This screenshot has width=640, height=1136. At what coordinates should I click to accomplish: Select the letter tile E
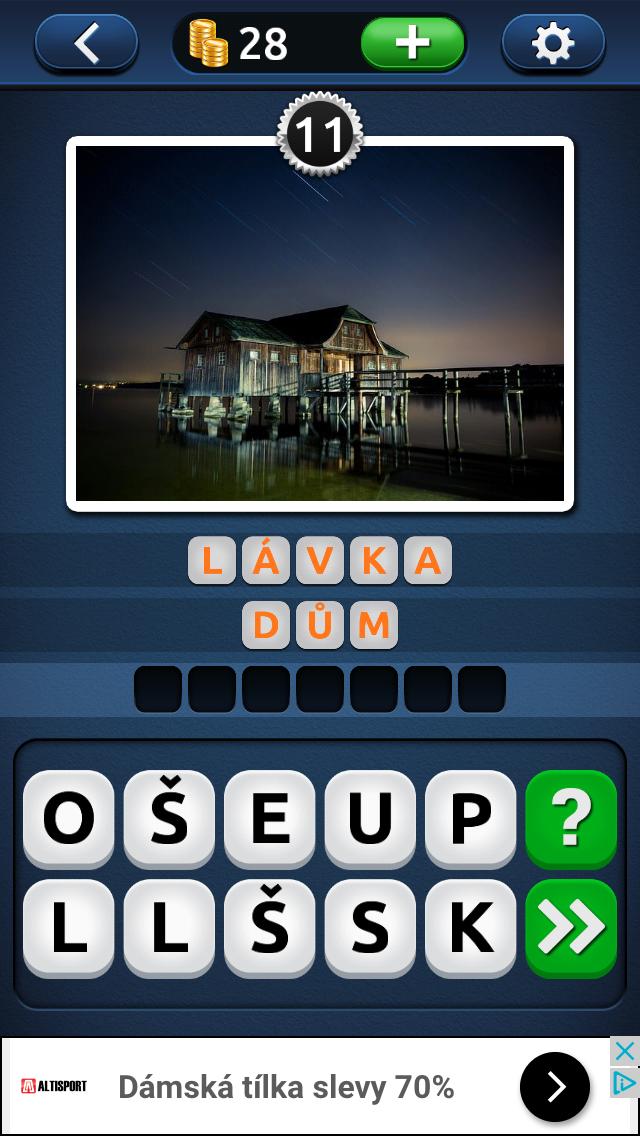coord(269,818)
